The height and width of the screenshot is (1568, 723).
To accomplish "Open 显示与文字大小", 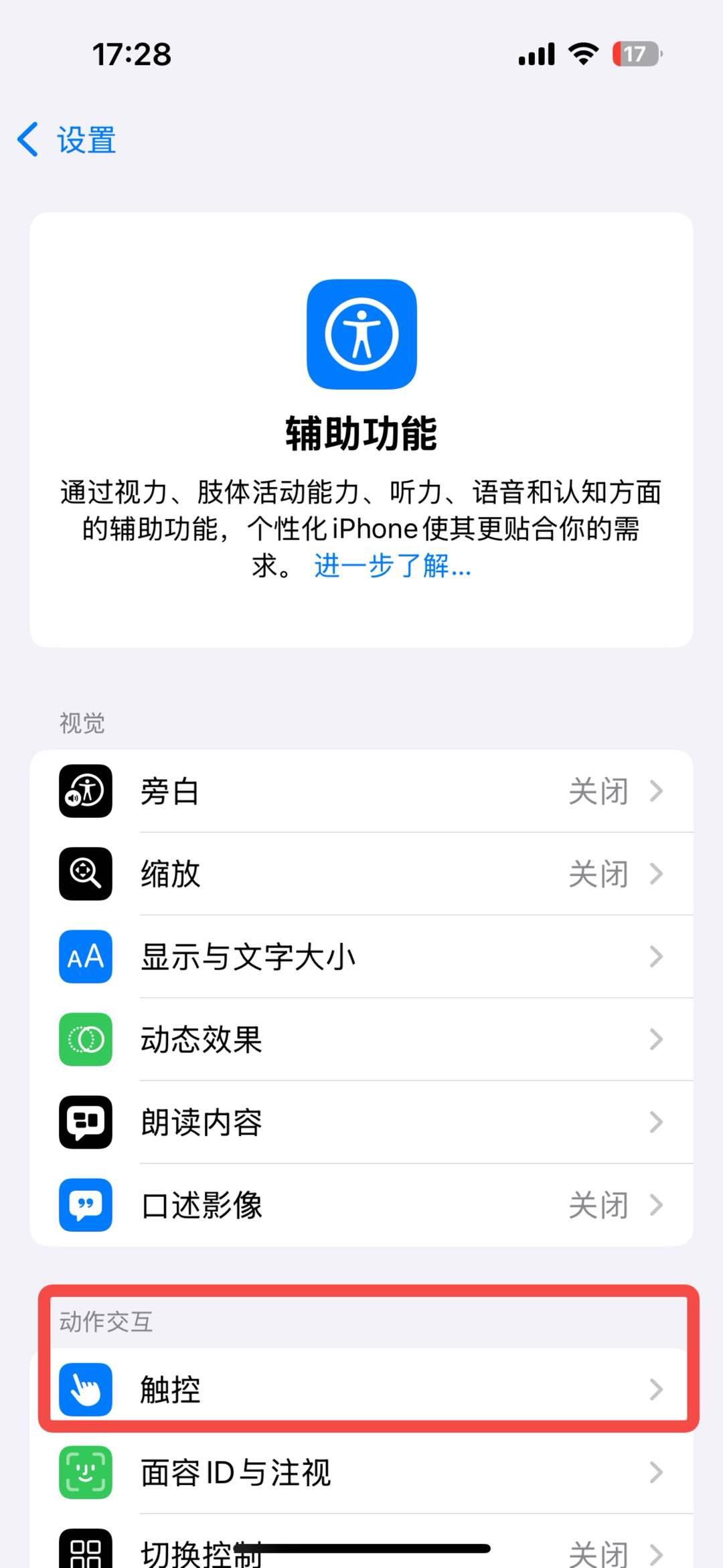I will click(x=361, y=956).
